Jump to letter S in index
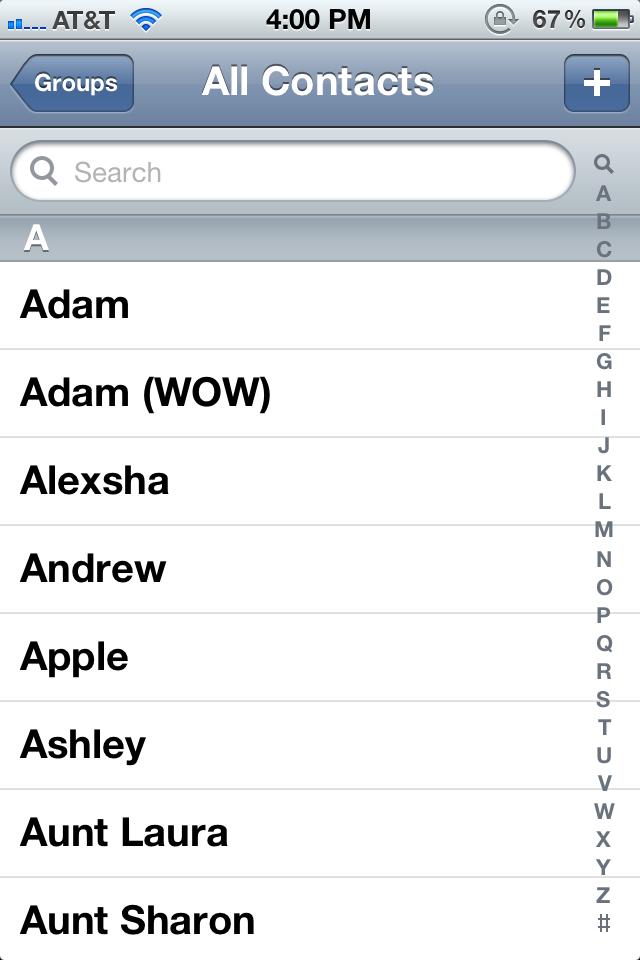This screenshot has height=960, width=640. pyautogui.click(x=603, y=699)
